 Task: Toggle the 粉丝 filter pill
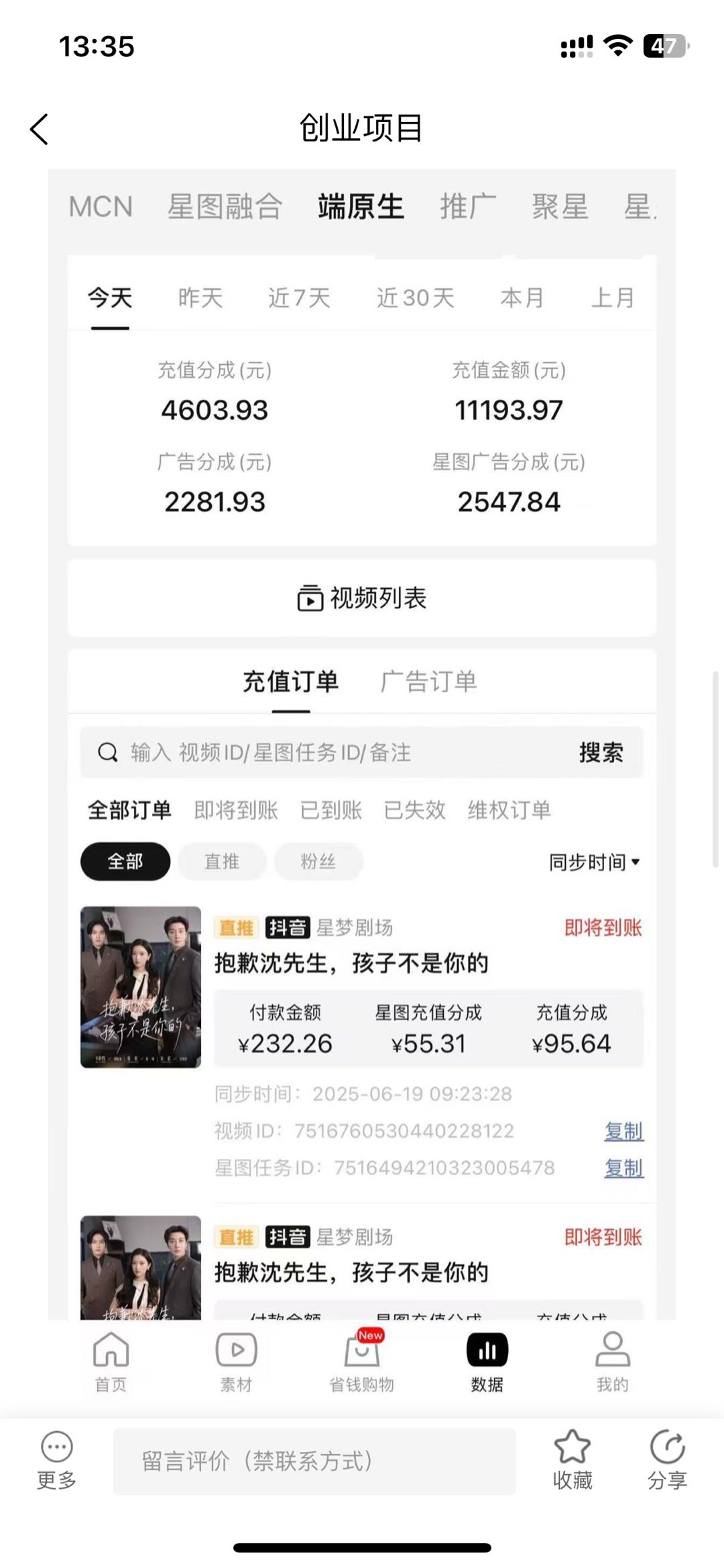318,862
